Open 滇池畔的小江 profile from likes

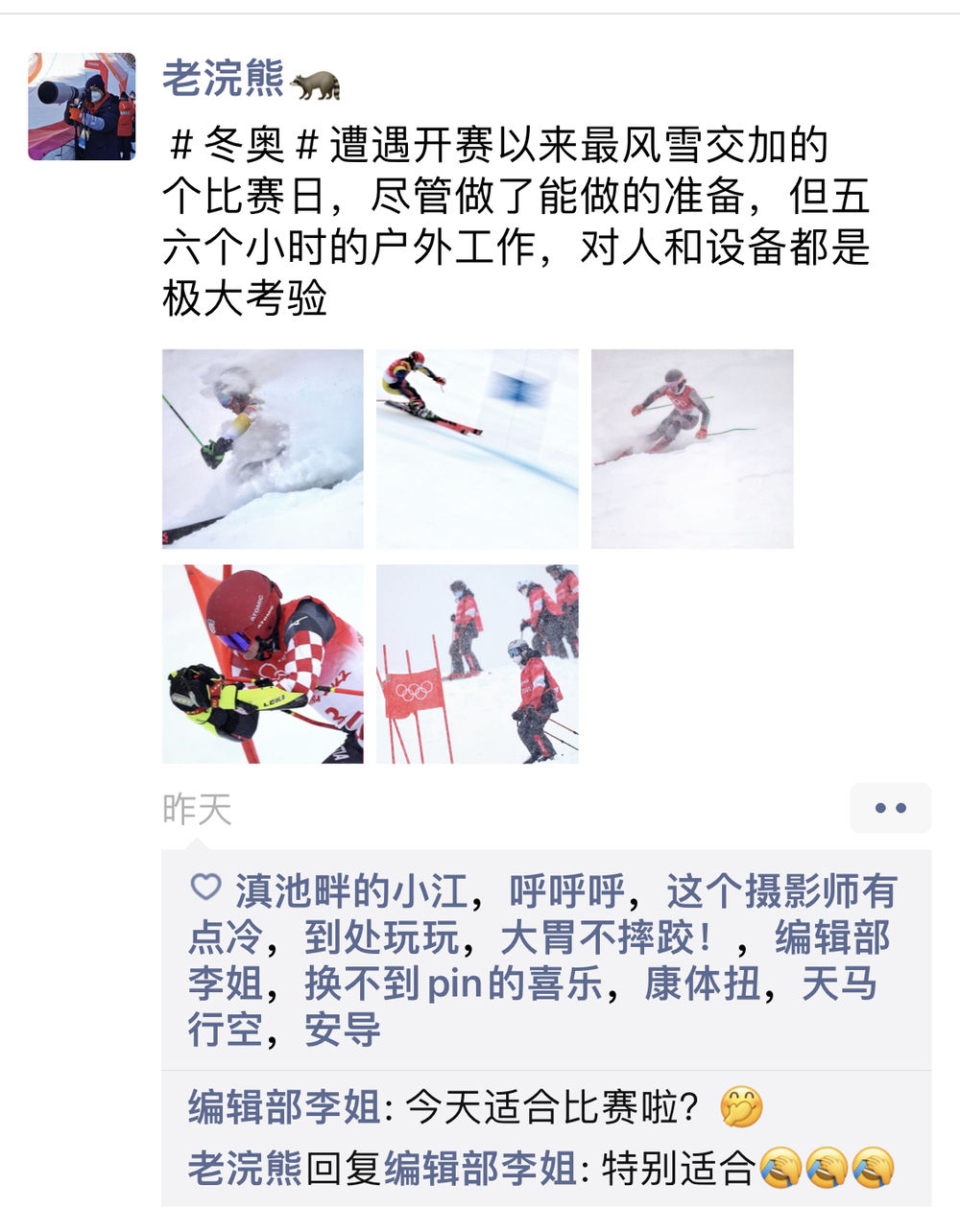350,891
